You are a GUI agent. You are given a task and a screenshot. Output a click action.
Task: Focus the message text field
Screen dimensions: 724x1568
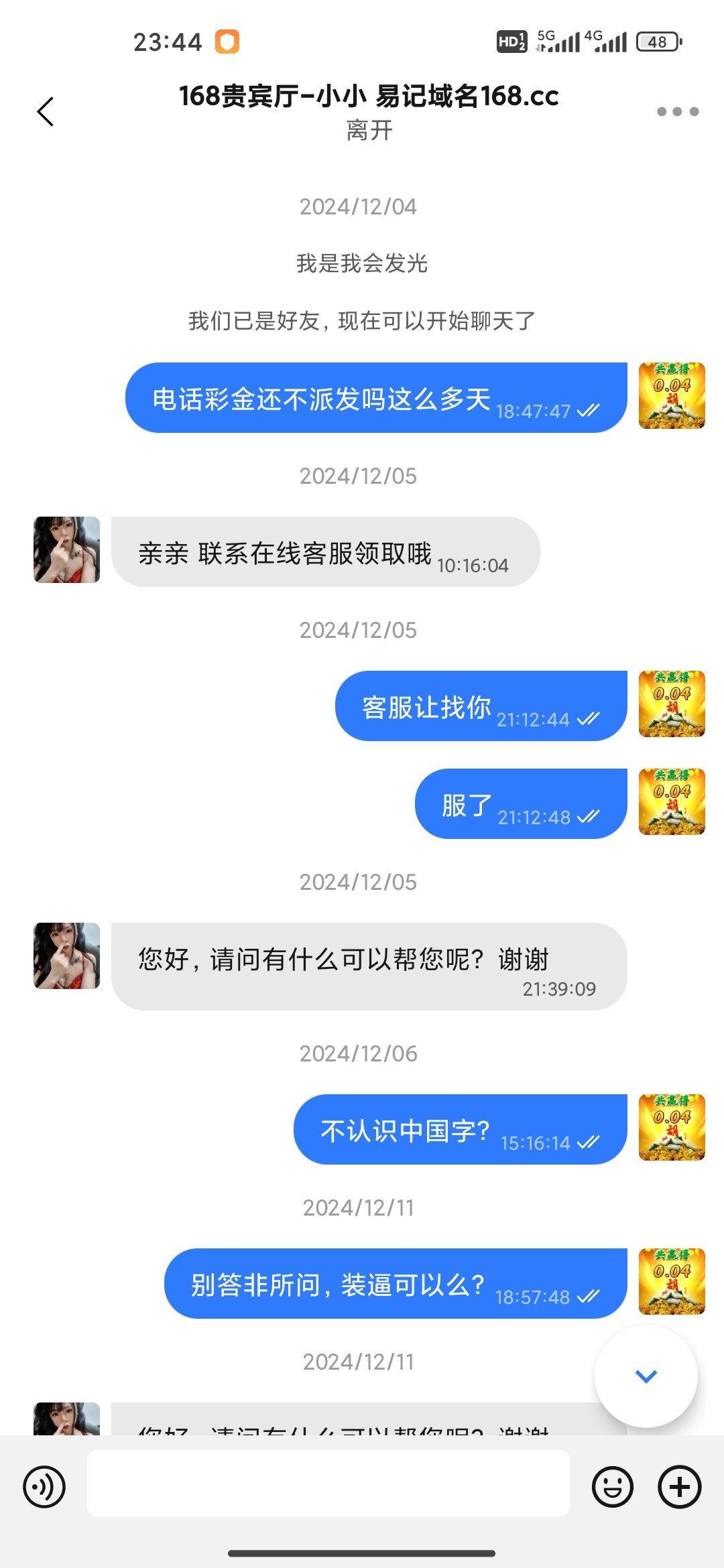pos(328,1483)
